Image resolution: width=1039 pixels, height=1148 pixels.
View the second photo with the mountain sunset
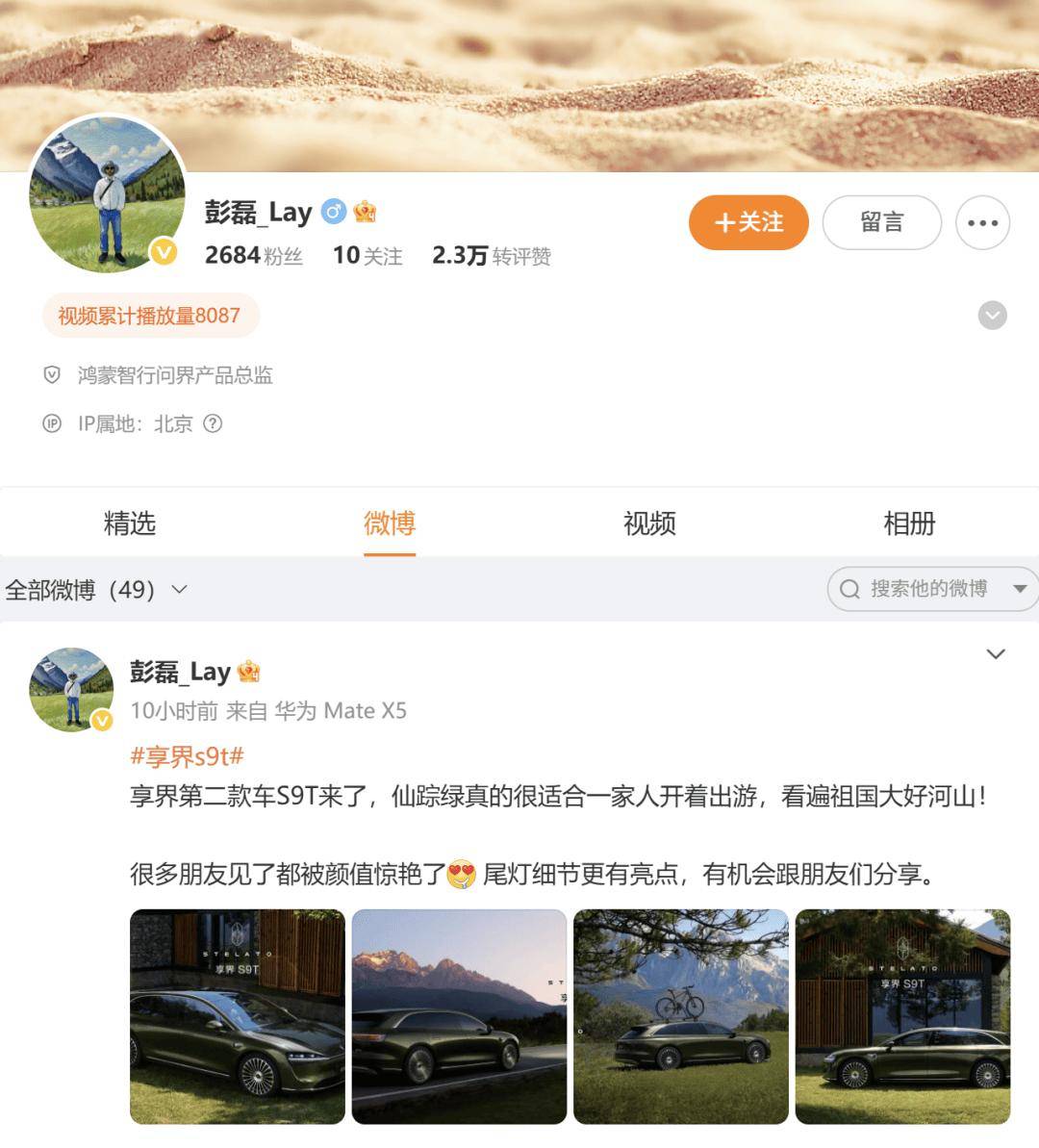pos(459,1016)
